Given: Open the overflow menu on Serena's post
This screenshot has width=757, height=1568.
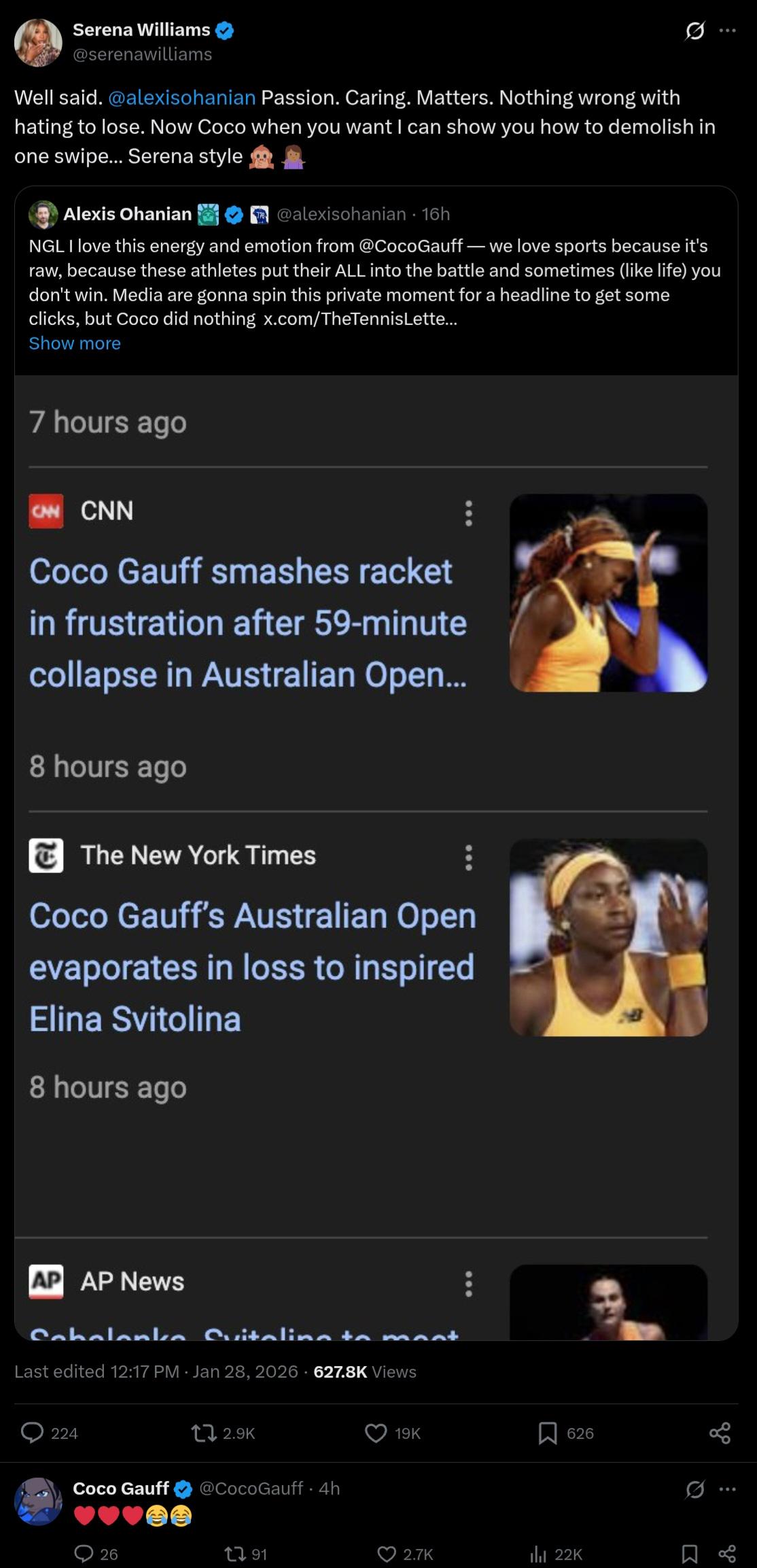Looking at the screenshot, I should pos(727,31).
